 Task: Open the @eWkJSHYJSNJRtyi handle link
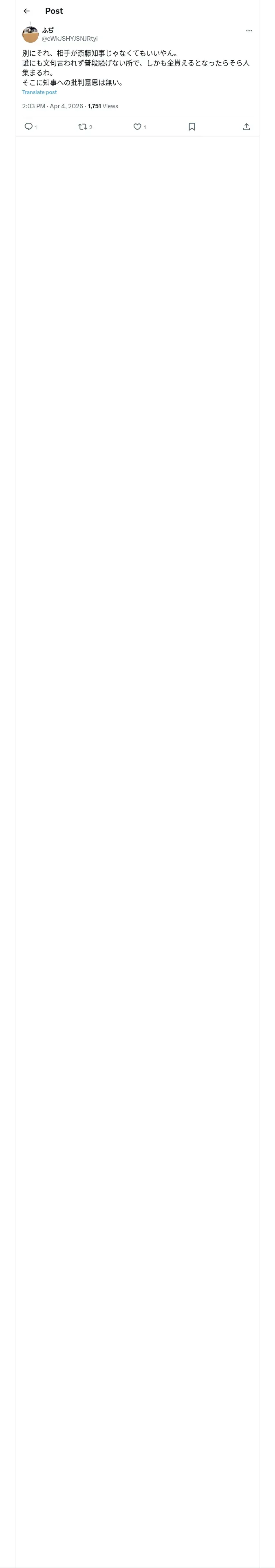click(70, 38)
